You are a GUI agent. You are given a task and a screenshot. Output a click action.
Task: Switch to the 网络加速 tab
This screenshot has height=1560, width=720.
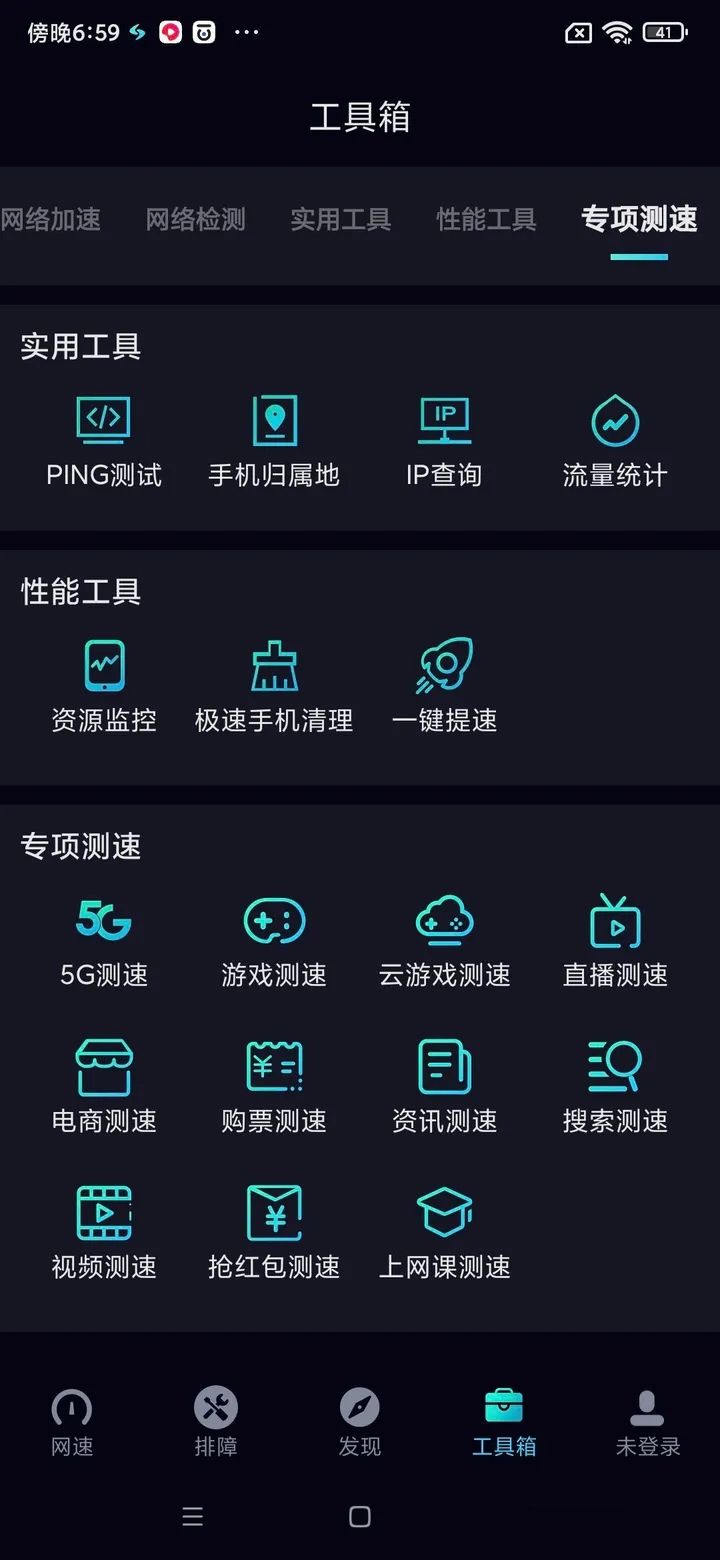(x=50, y=220)
